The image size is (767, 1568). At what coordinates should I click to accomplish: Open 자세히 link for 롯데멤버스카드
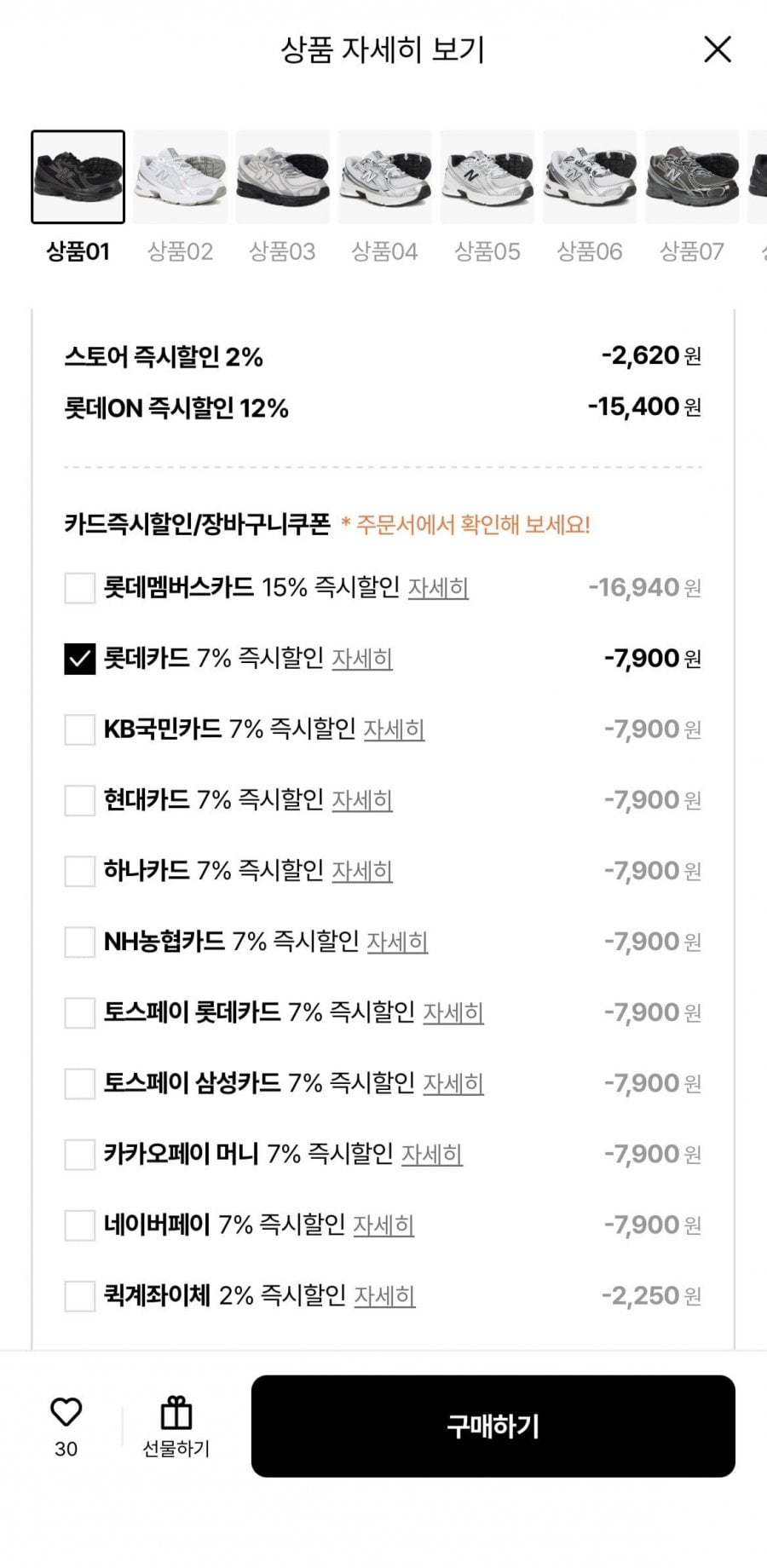click(438, 588)
